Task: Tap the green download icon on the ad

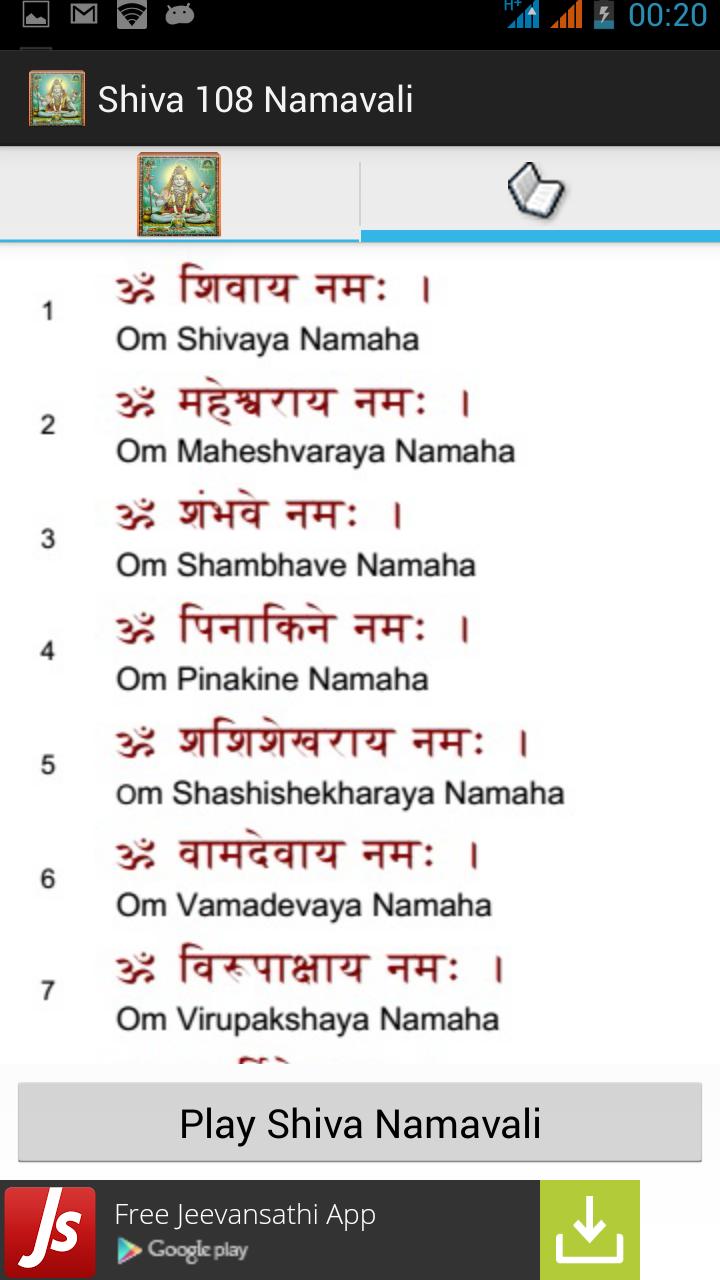Action: point(589,1228)
